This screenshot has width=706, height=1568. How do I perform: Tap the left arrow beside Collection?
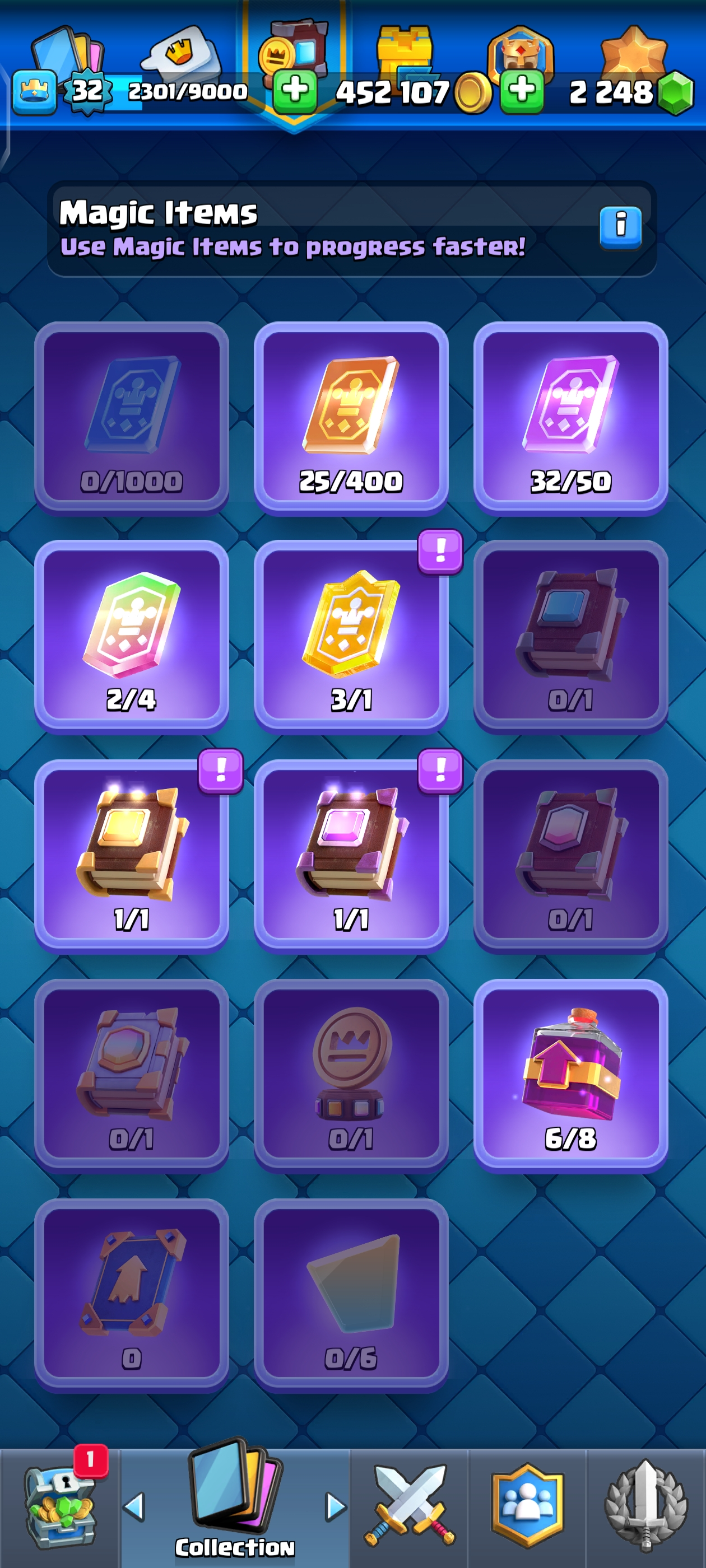[x=134, y=1507]
